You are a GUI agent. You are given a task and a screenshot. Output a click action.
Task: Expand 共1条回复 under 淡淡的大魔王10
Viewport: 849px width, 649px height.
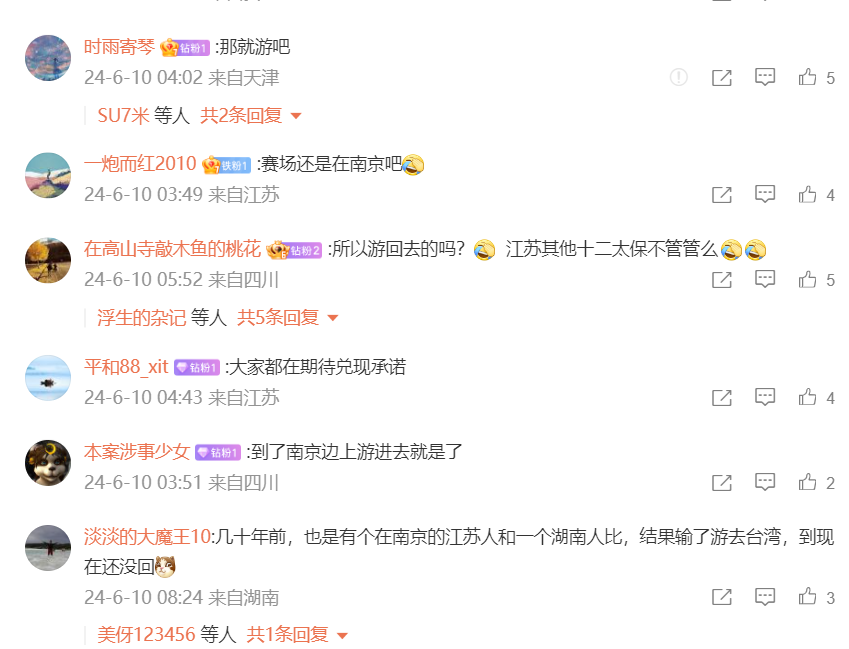pyautogui.click(x=298, y=634)
